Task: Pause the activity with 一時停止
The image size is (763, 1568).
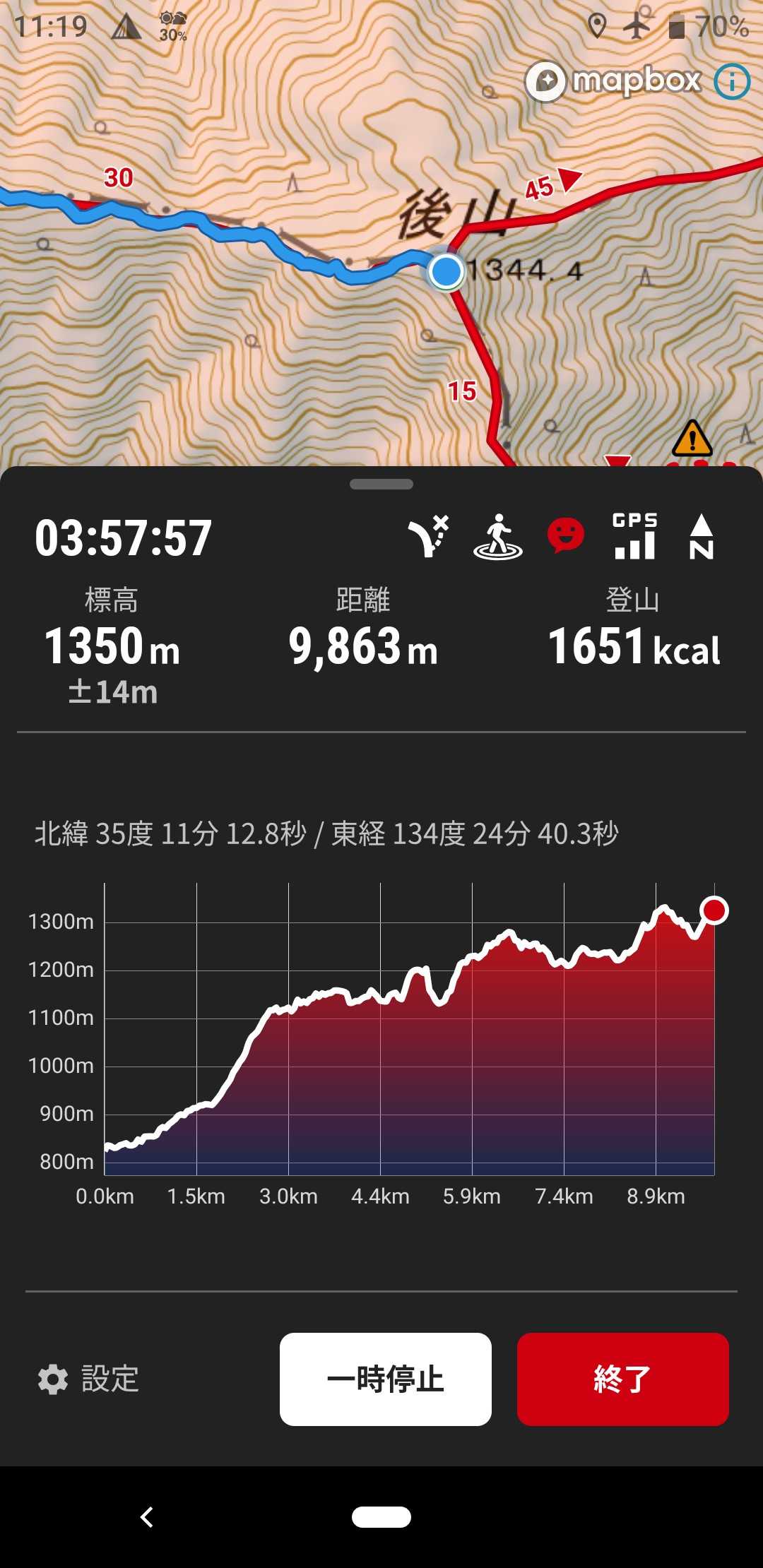Action: [386, 1379]
